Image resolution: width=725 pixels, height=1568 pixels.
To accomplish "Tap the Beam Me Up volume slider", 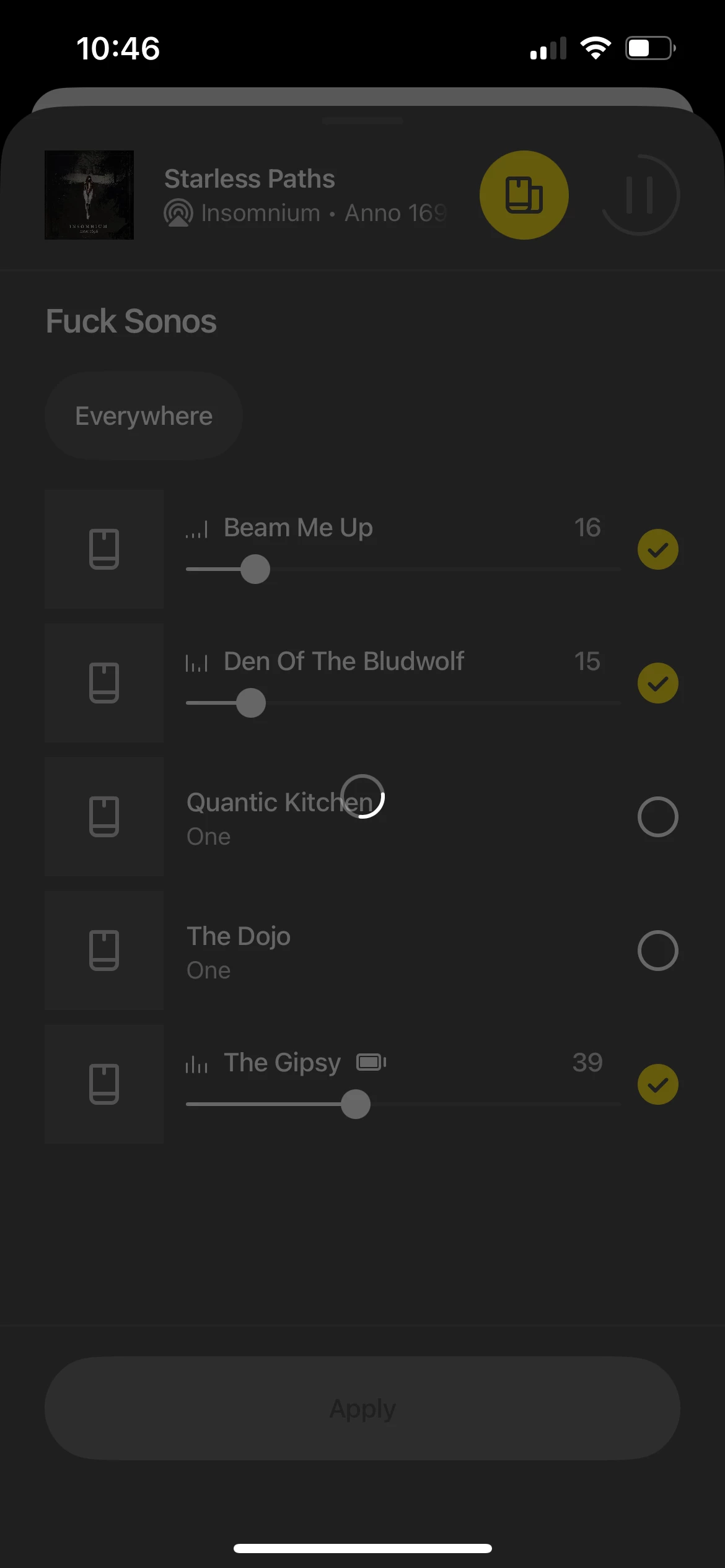I will pyautogui.click(x=403, y=569).
